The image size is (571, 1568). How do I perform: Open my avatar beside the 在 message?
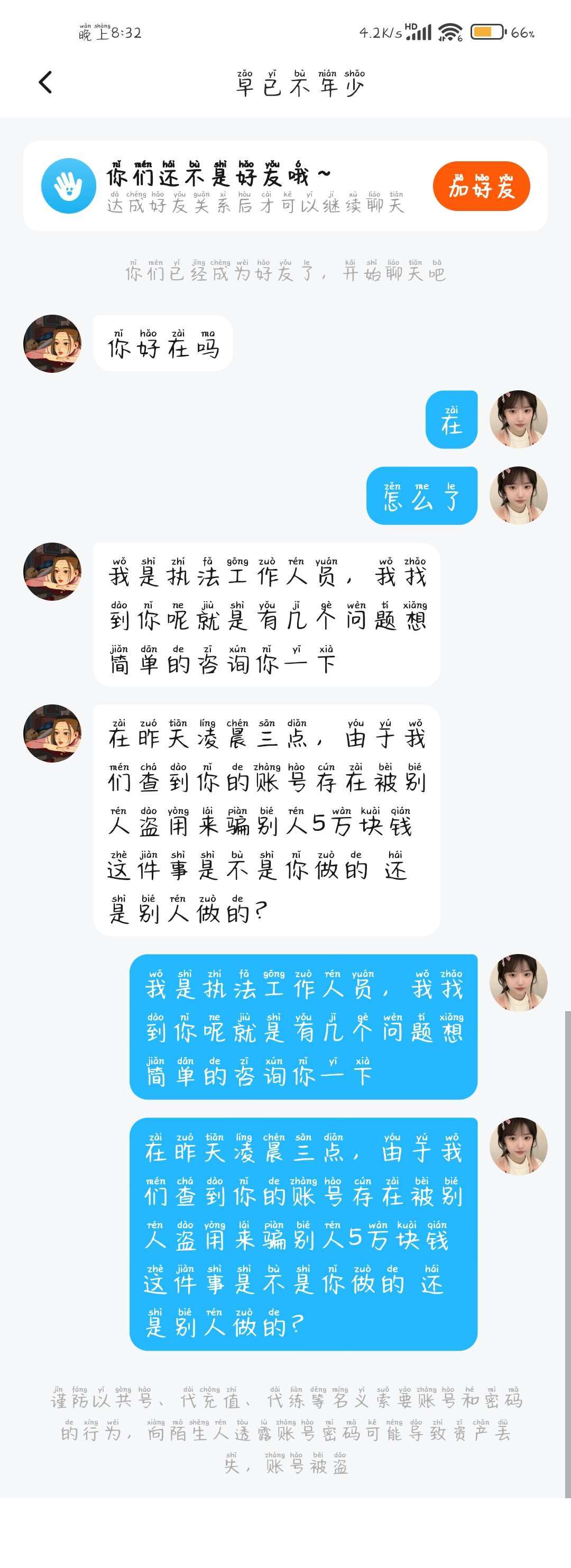518,419
